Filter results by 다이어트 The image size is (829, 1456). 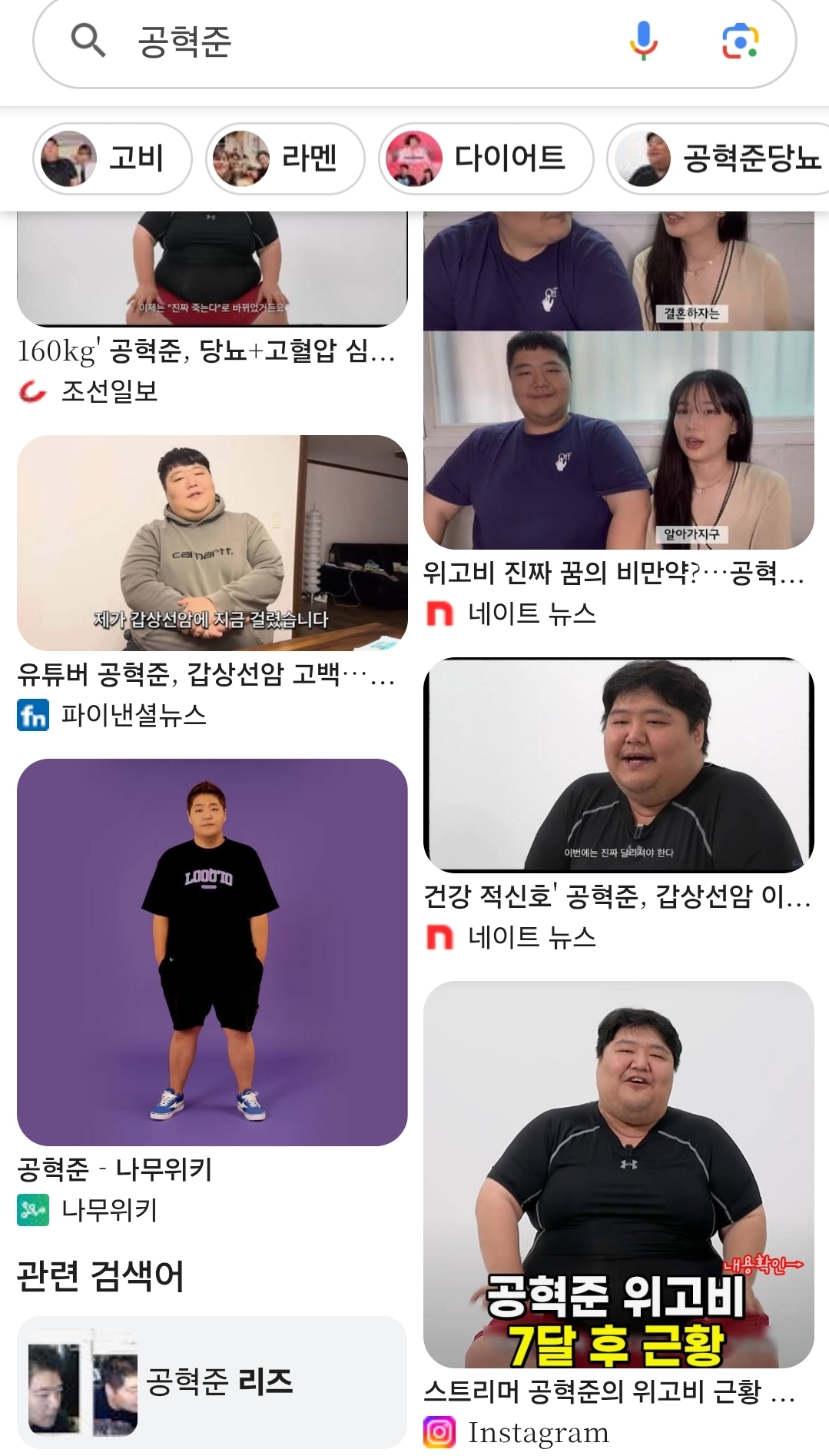(x=486, y=158)
